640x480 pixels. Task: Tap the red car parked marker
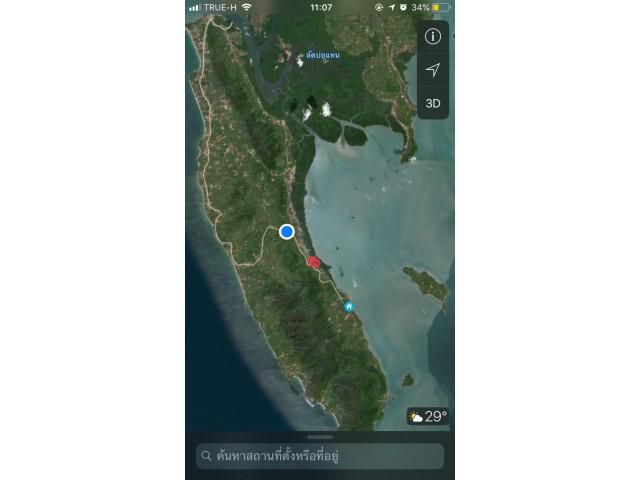pos(314,261)
